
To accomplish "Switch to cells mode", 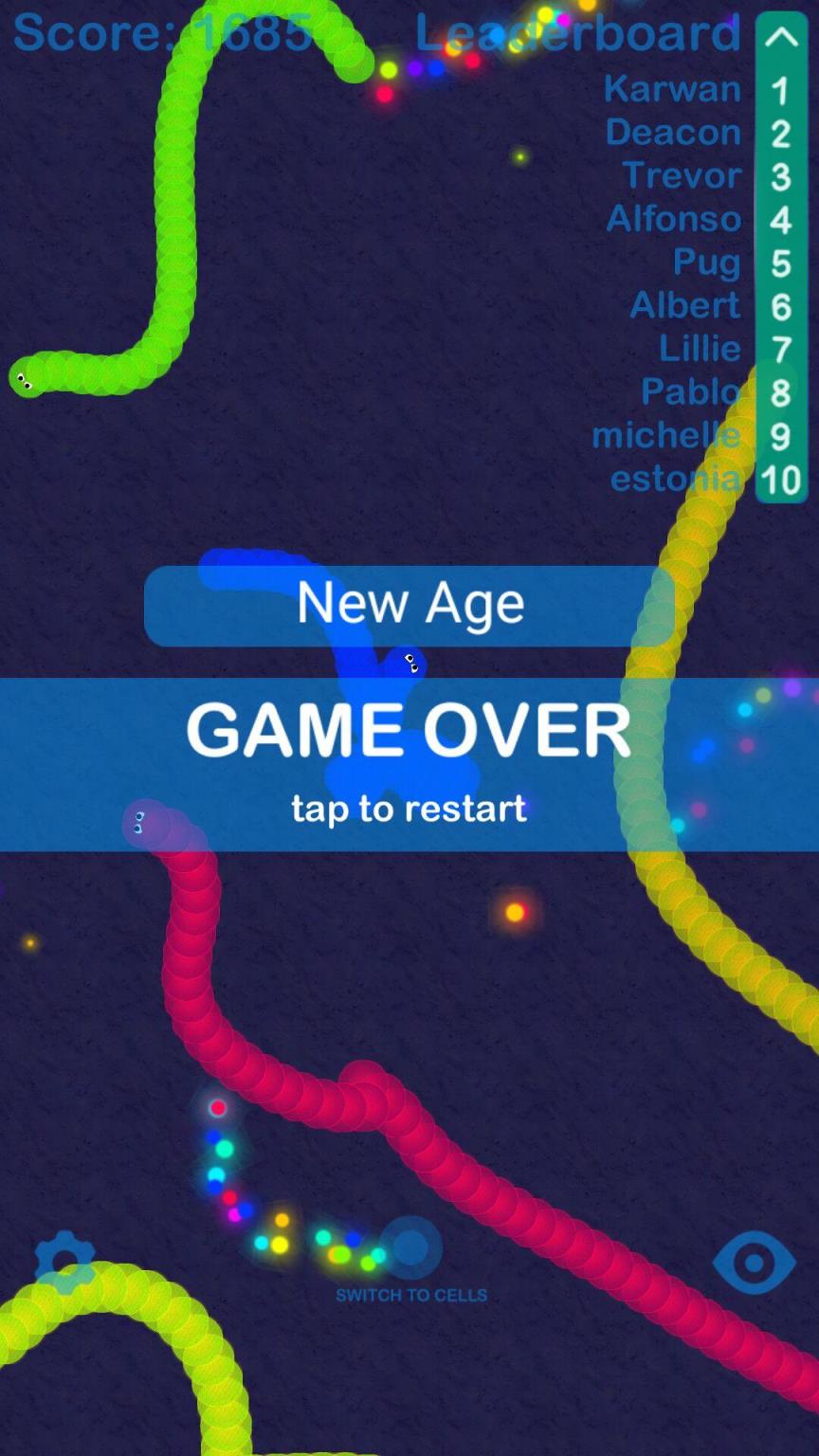I will 410,1250.
